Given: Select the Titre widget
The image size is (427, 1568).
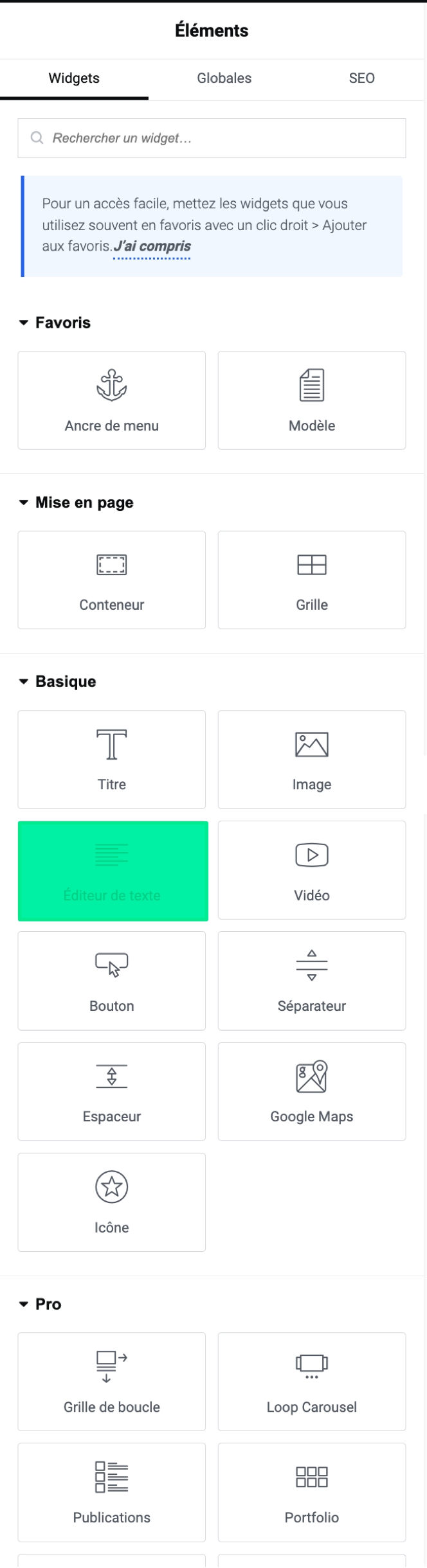Looking at the screenshot, I should coord(112,759).
